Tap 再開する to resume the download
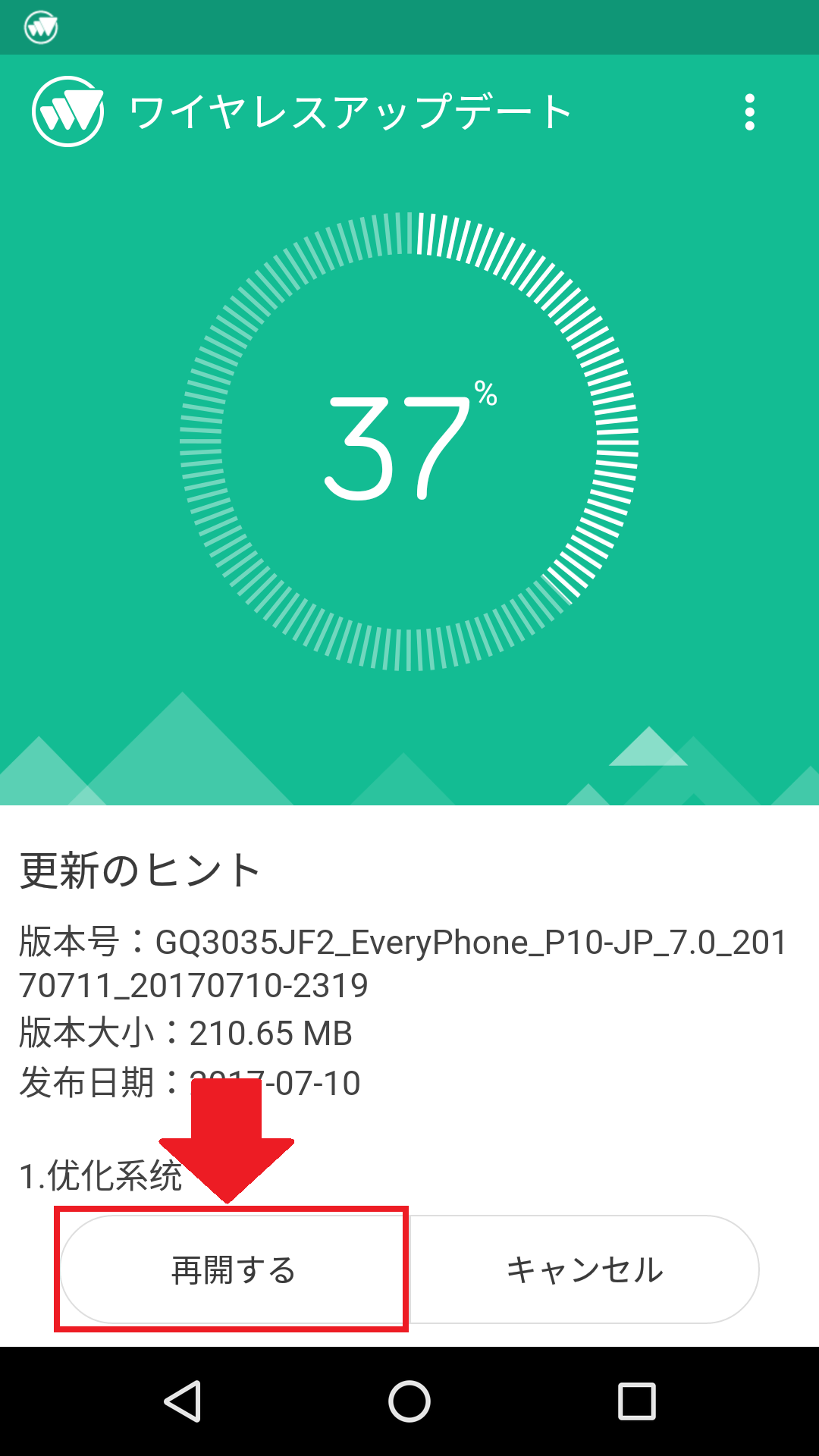Viewport: 819px width, 1456px height. [234, 1269]
